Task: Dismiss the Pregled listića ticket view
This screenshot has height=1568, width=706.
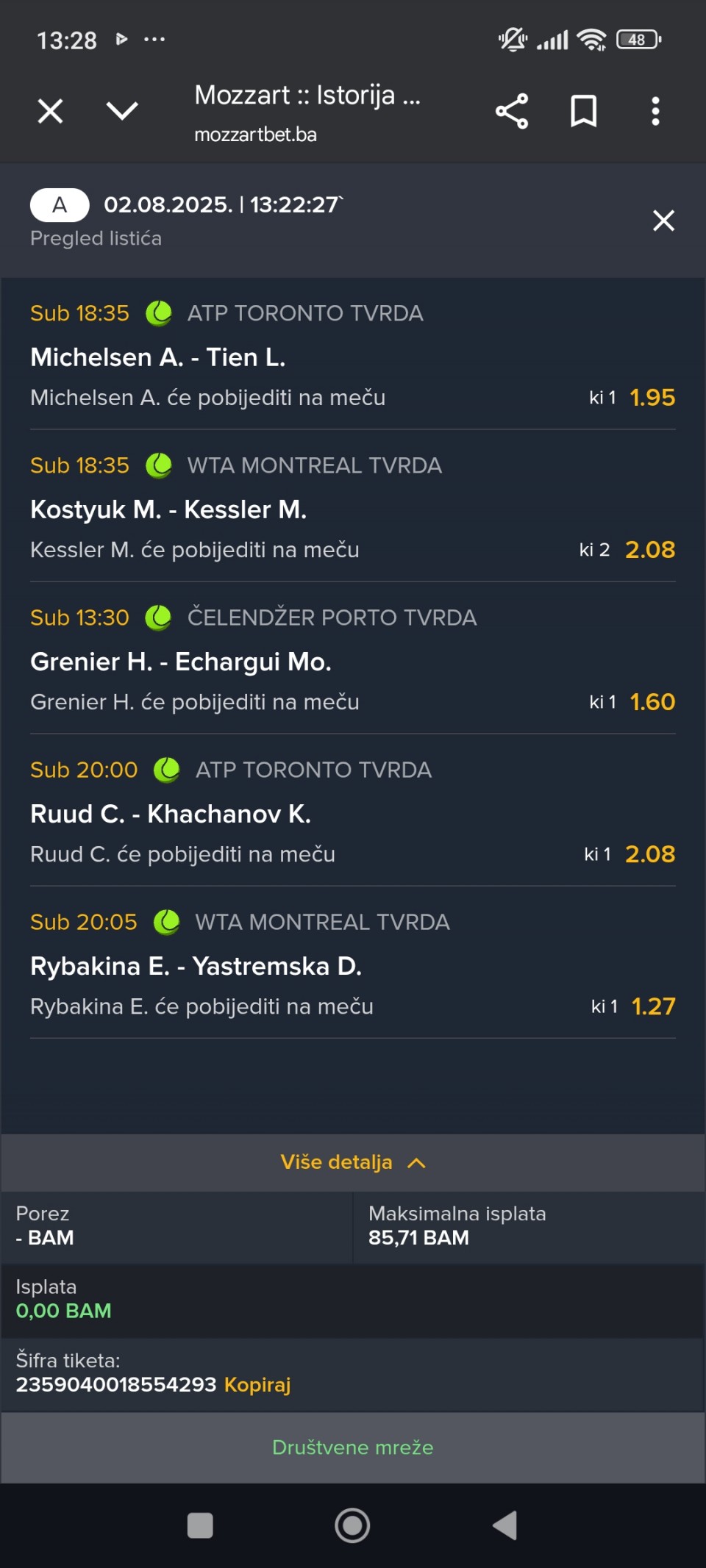Action: [x=663, y=220]
